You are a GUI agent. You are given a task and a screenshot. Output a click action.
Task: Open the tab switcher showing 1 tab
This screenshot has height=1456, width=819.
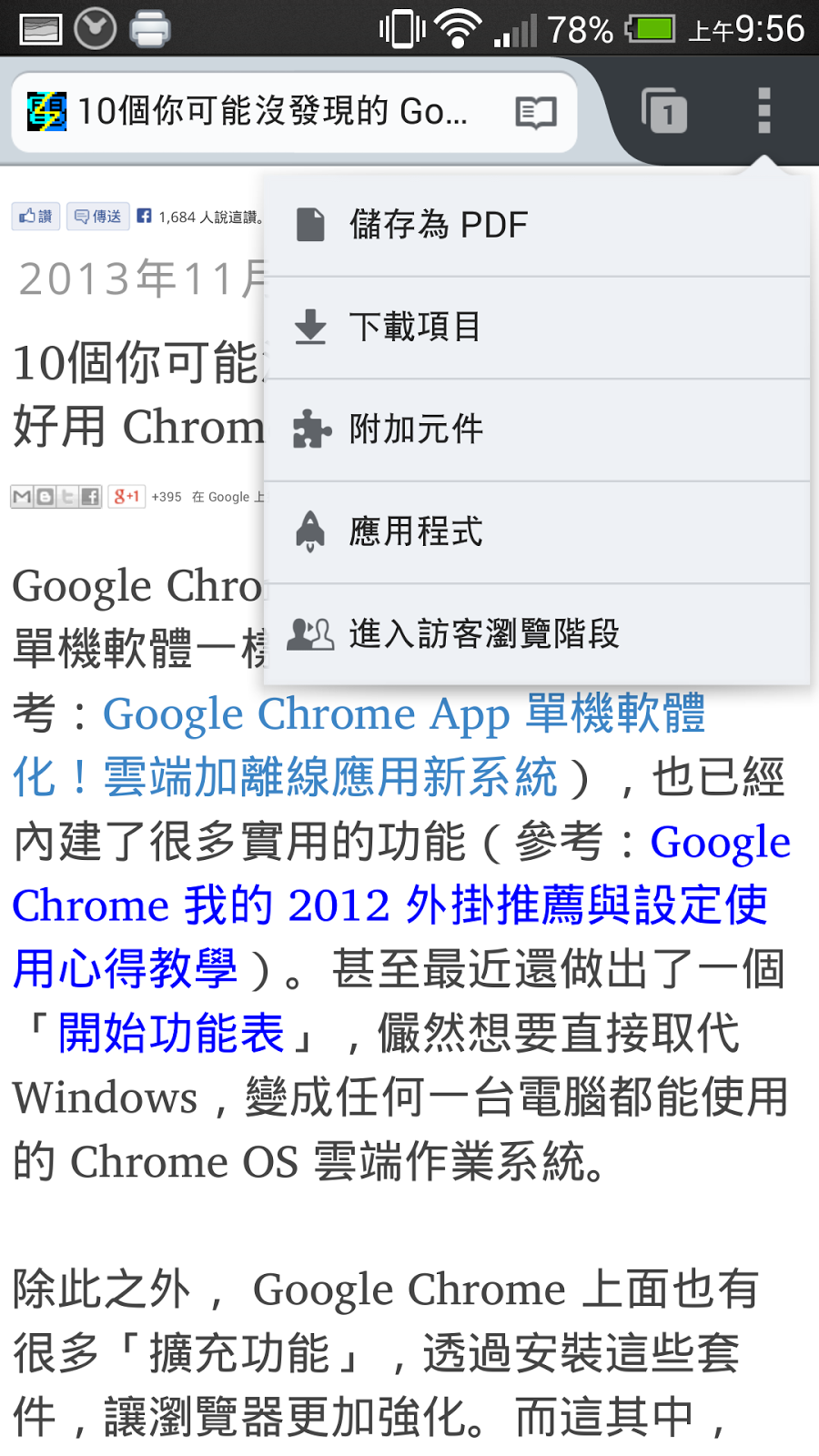[x=664, y=112]
